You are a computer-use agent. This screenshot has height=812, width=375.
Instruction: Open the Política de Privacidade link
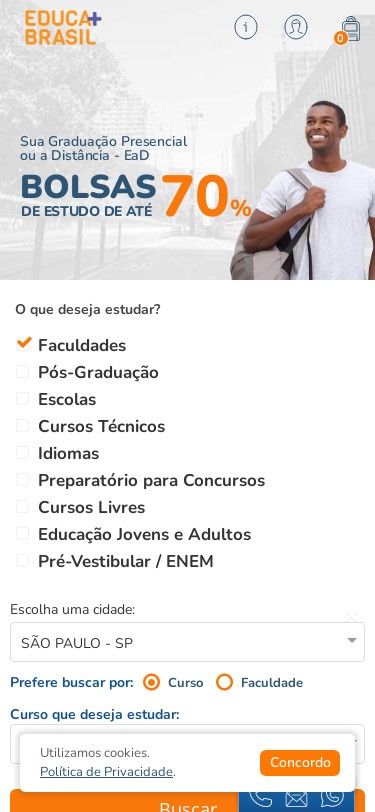pos(106,772)
